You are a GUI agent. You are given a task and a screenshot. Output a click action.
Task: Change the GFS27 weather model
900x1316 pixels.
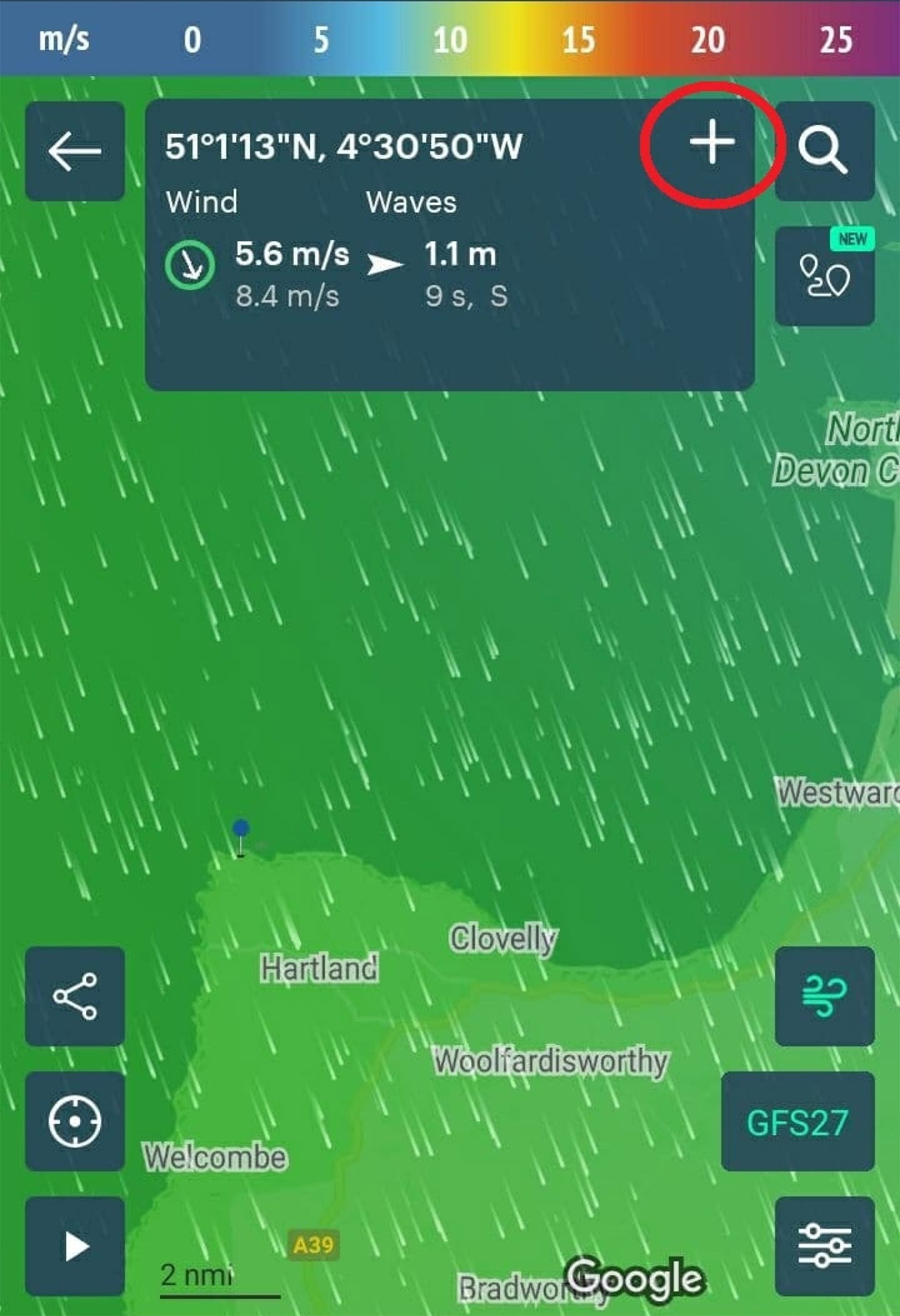[x=797, y=1122]
